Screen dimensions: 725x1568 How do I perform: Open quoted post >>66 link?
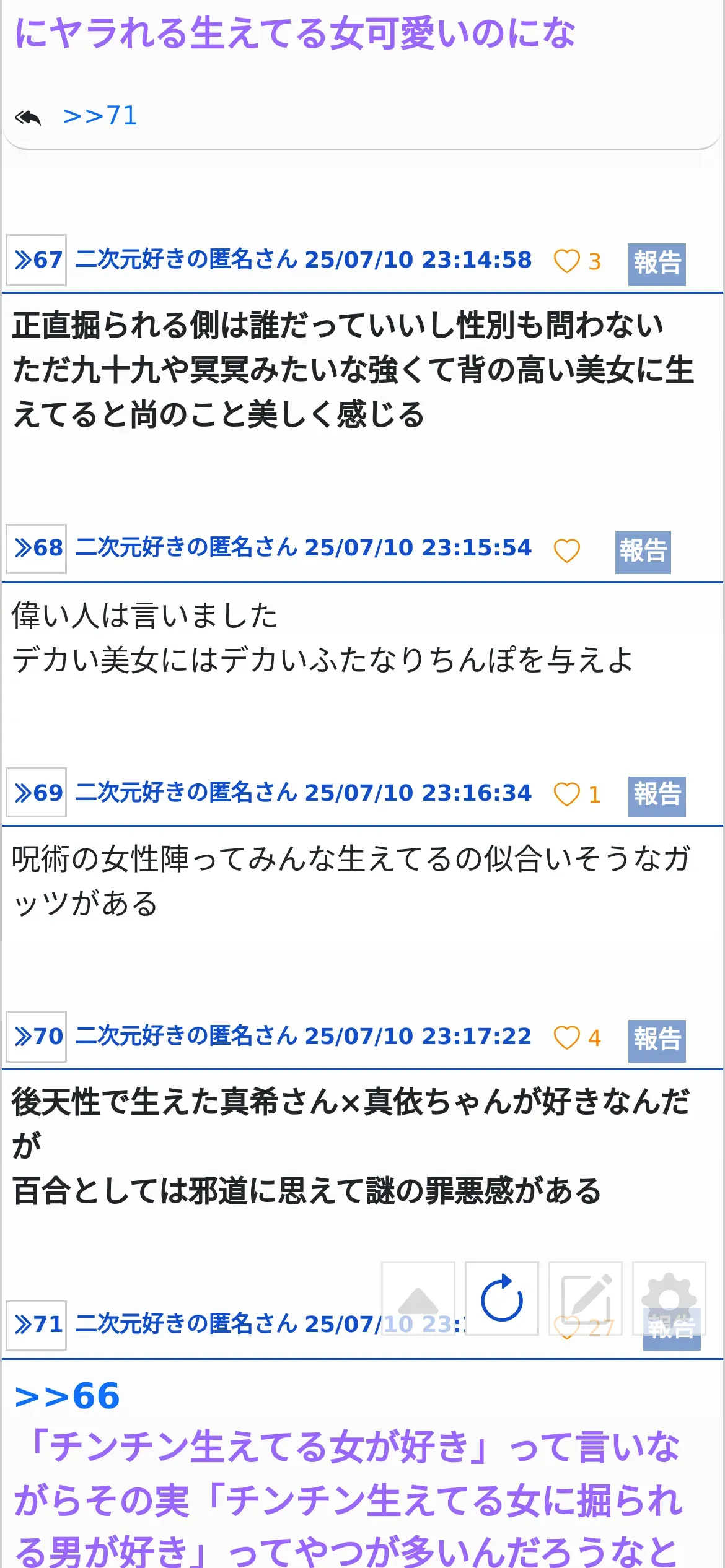coord(67,1397)
